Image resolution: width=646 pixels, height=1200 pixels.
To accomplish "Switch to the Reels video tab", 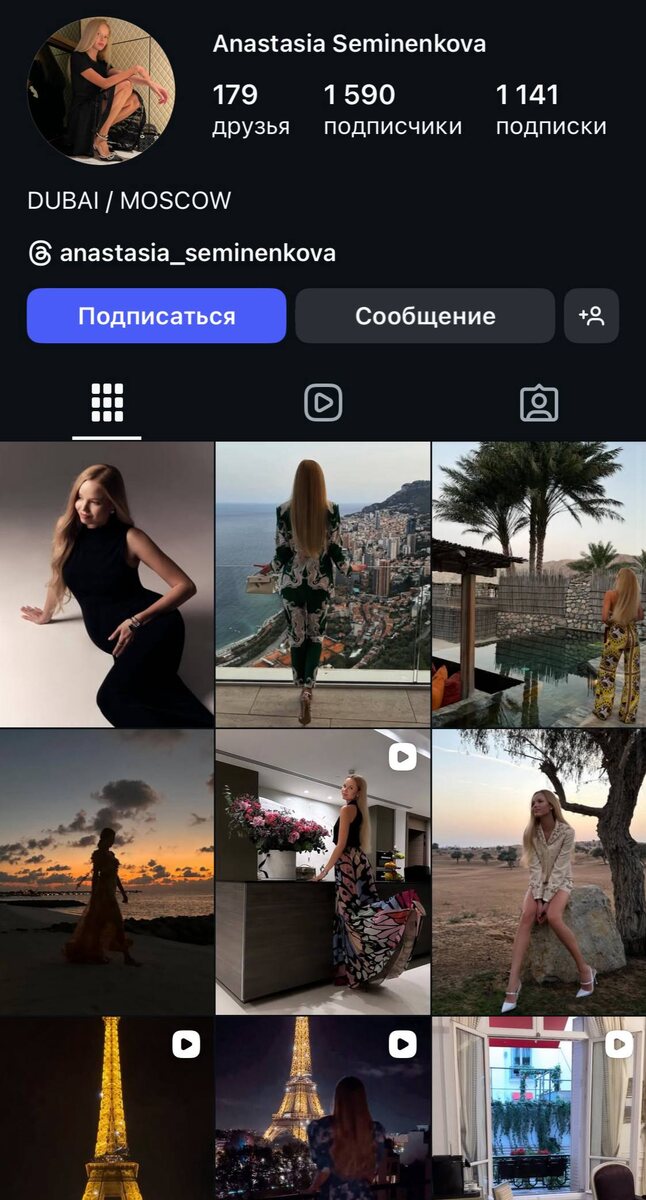I will 323,403.
